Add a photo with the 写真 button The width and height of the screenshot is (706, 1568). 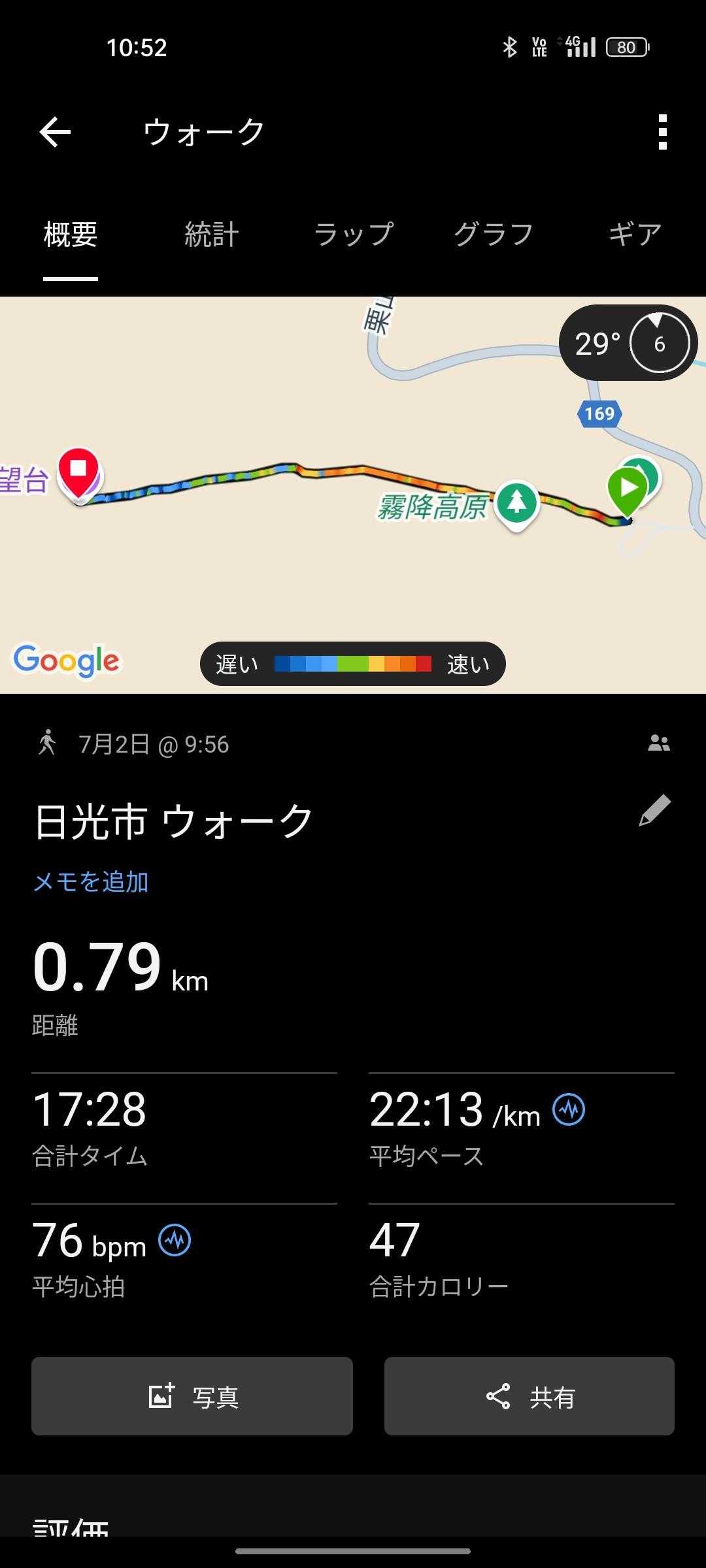(192, 1396)
